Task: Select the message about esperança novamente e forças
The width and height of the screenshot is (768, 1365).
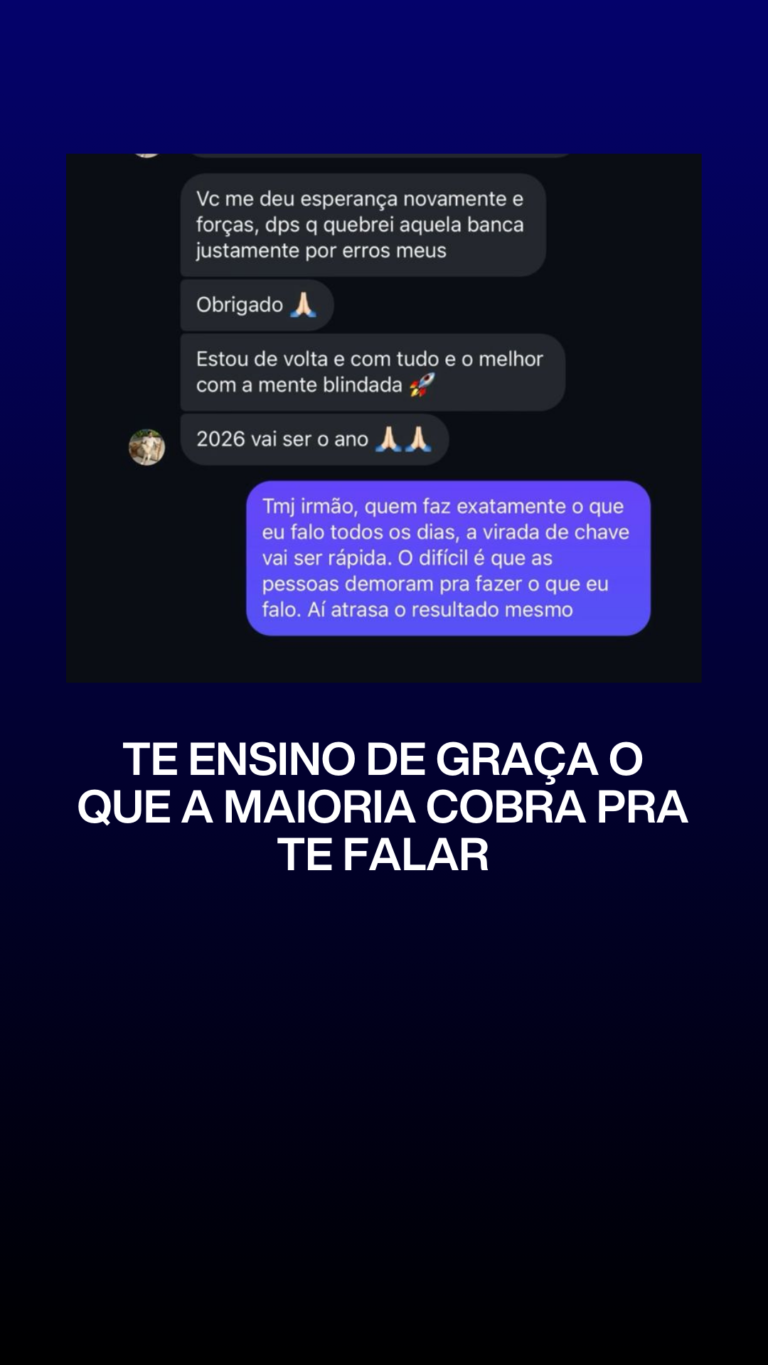Action: click(x=362, y=224)
